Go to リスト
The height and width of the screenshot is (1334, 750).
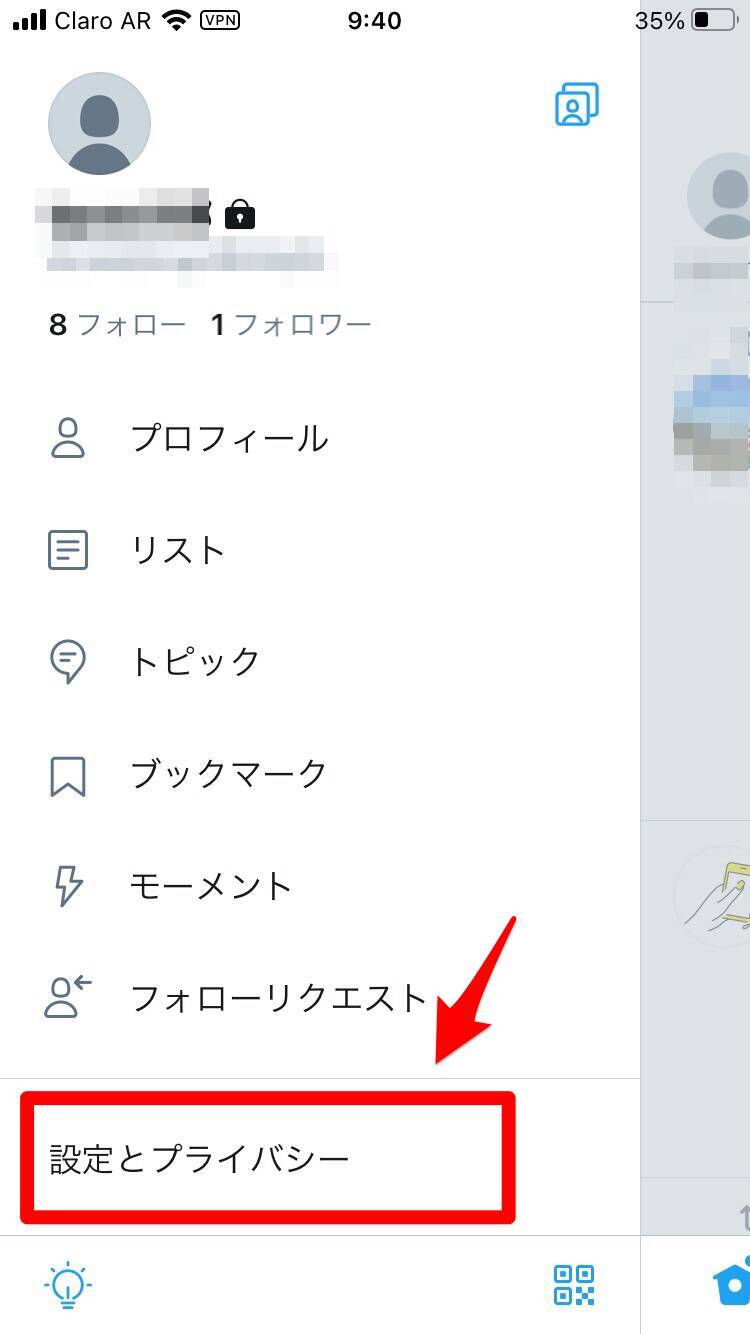pos(178,550)
